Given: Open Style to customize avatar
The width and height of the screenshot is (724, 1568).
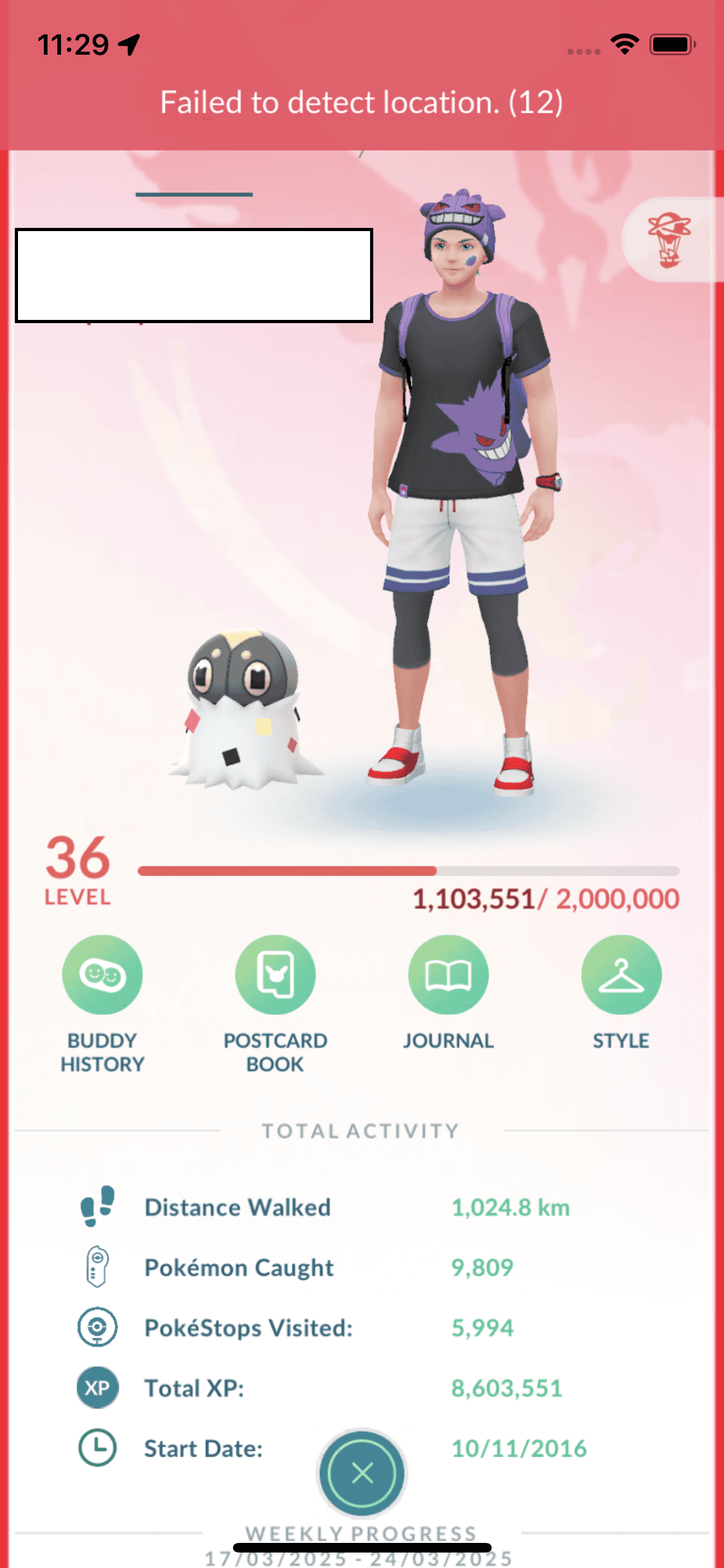Looking at the screenshot, I should click(621, 975).
